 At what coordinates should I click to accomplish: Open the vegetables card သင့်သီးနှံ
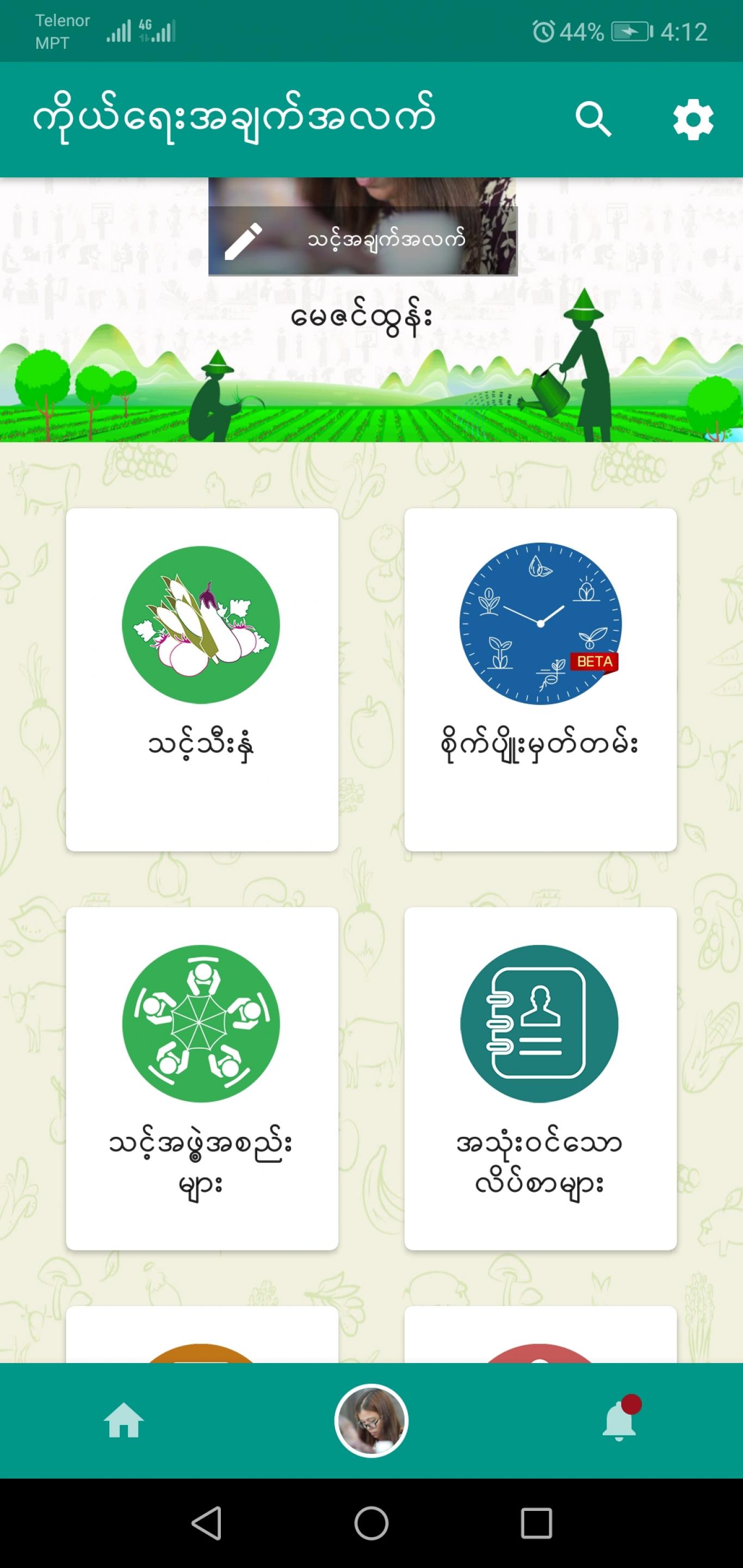[x=202, y=679]
